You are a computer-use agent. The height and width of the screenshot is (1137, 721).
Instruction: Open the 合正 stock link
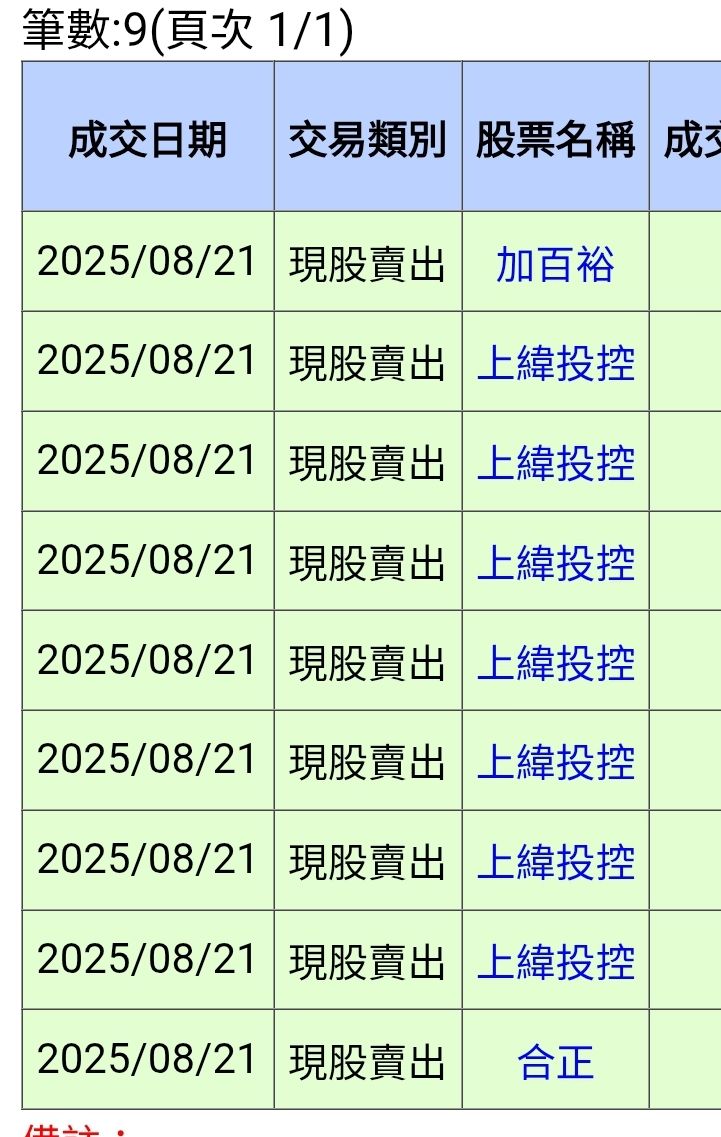coord(555,1062)
